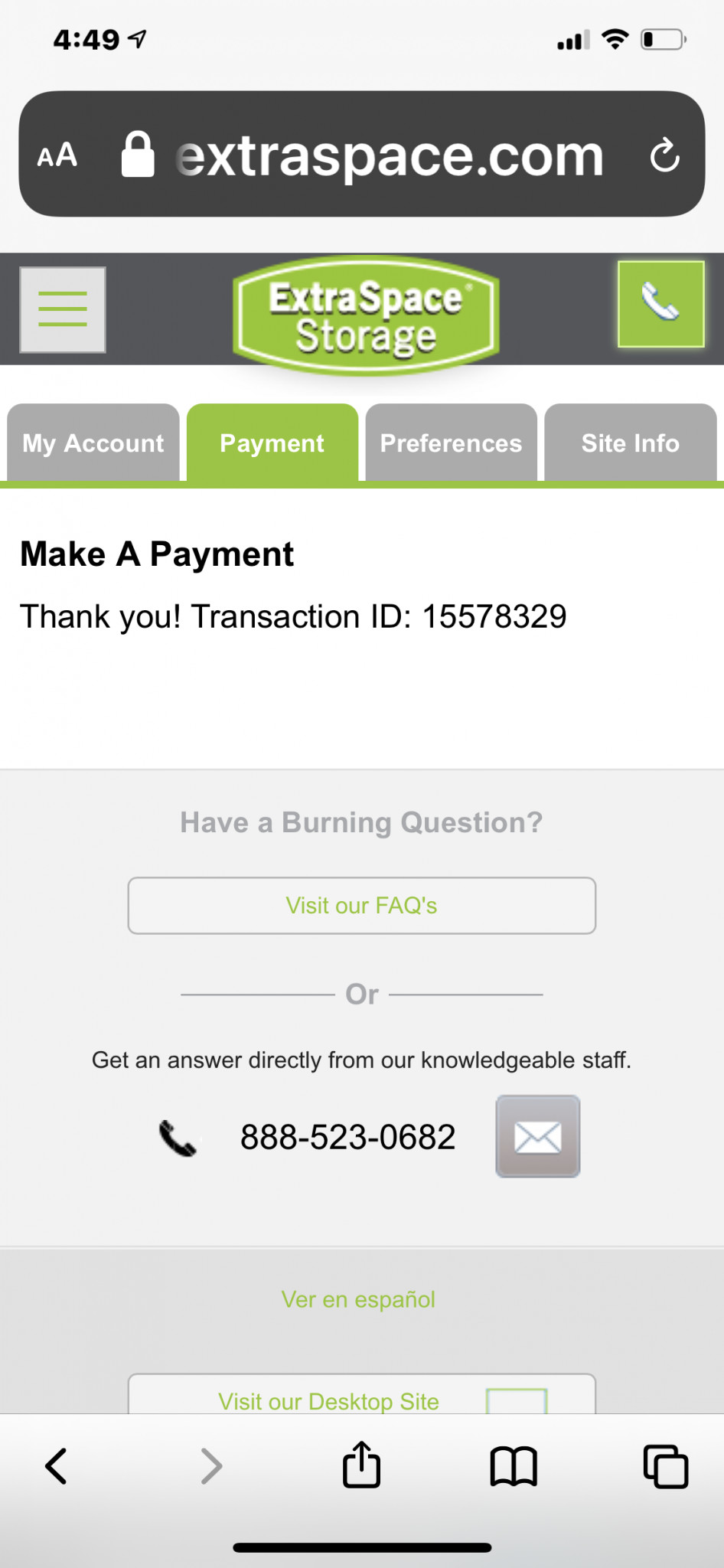Open the hamburger menu button
This screenshot has width=724, height=1568.
point(63,309)
